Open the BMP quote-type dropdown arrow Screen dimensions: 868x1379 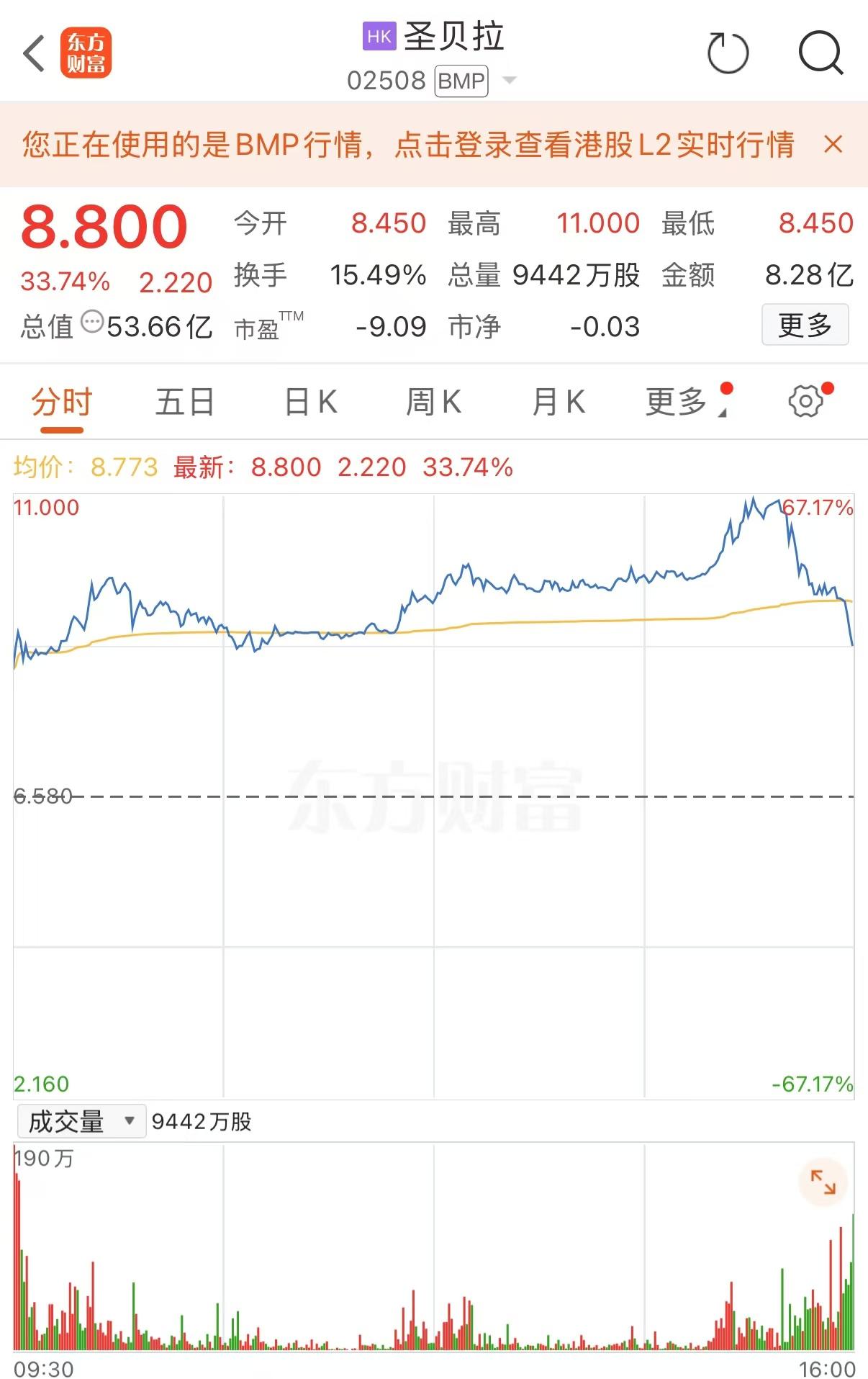click(x=509, y=81)
